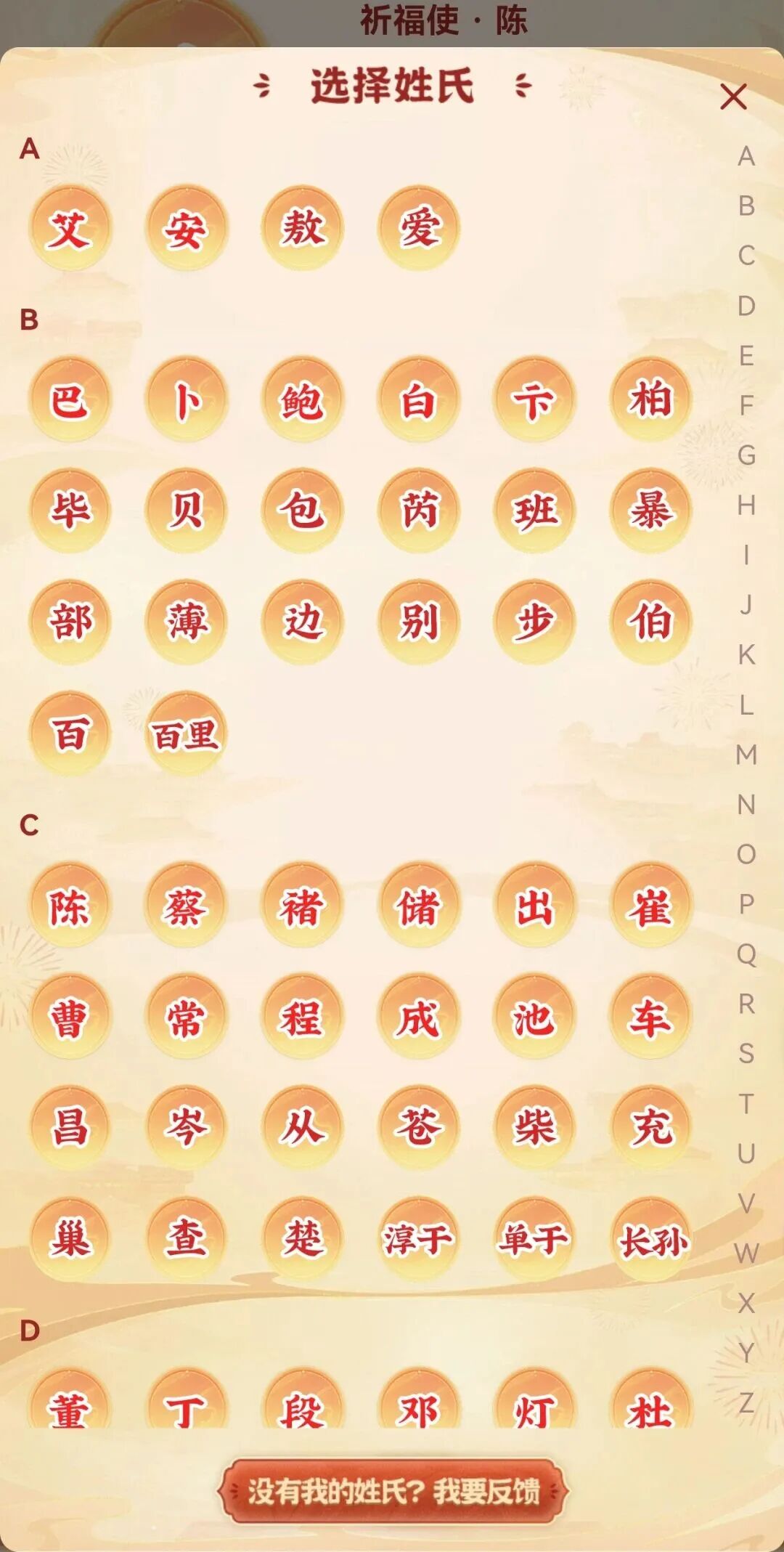Select the surname 陈
The image size is (784, 1552).
tap(70, 906)
